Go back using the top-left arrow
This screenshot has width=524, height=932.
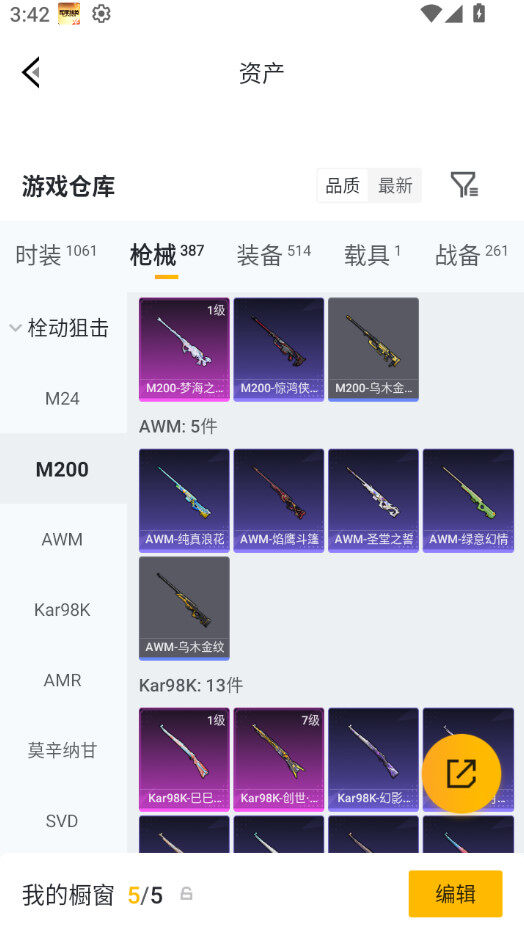coord(31,73)
